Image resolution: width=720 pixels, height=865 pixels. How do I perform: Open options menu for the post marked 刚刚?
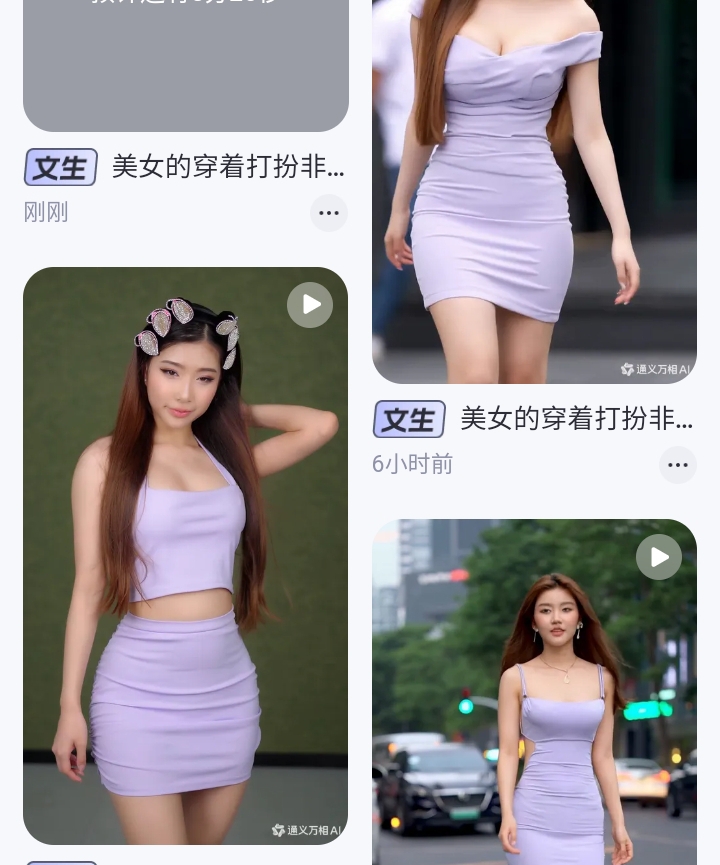click(328, 213)
